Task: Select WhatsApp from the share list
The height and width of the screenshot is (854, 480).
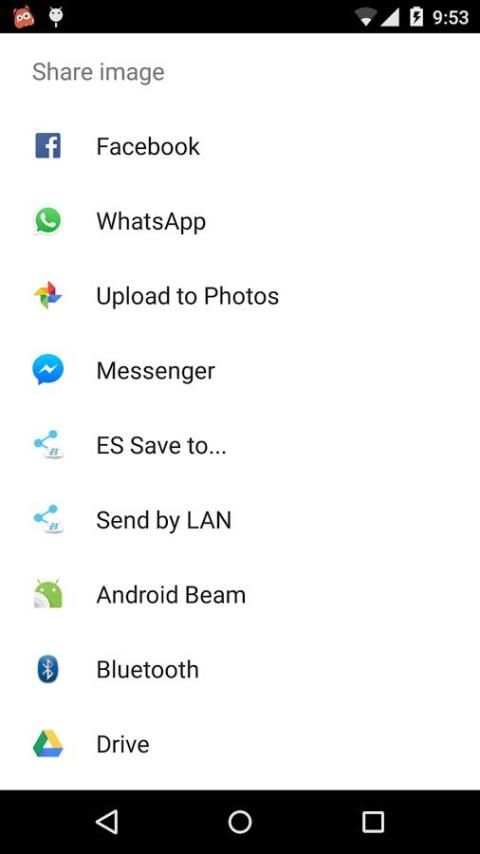Action: click(x=240, y=221)
